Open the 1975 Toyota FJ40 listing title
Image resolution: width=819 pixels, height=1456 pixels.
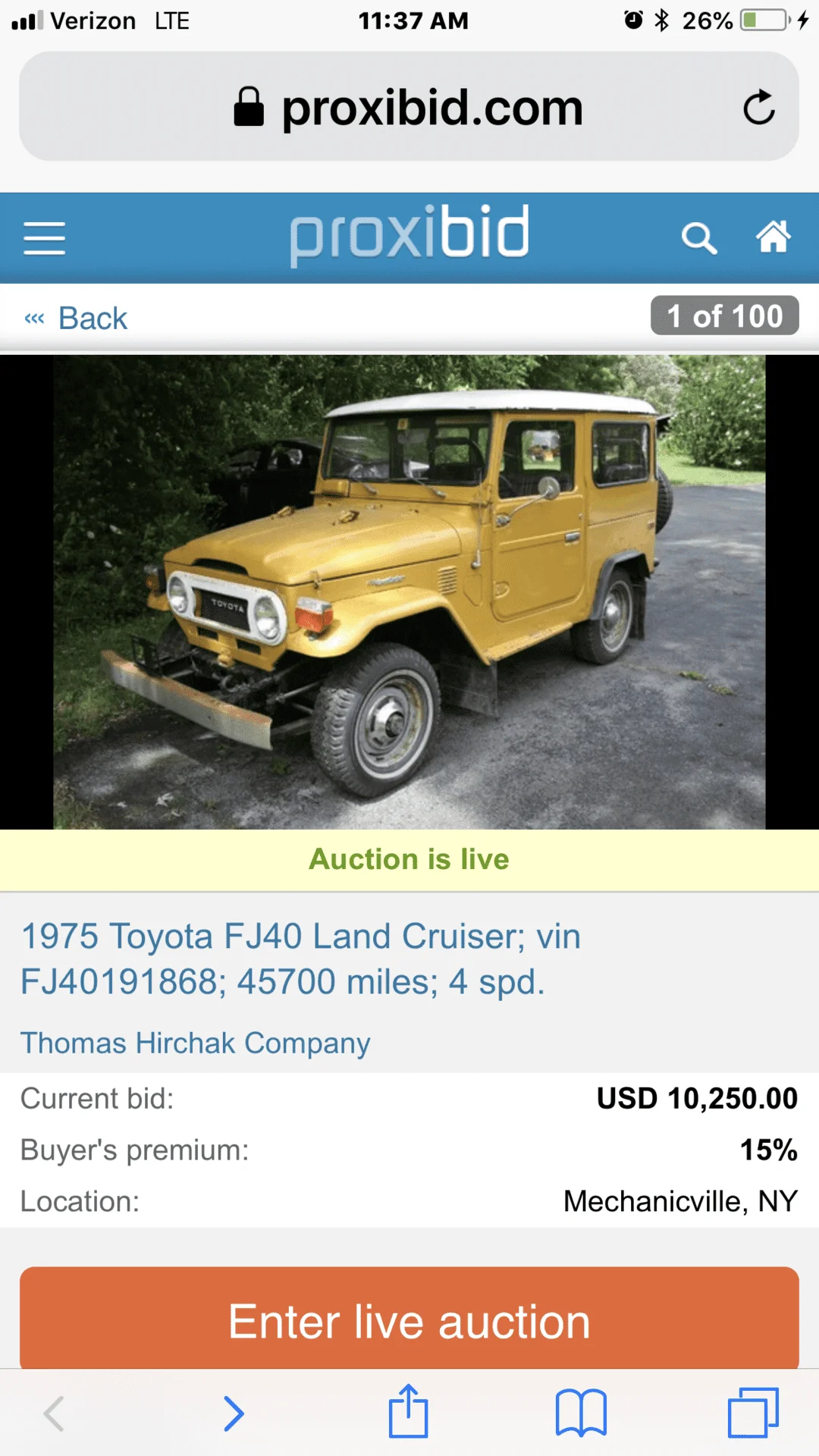(300, 959)
